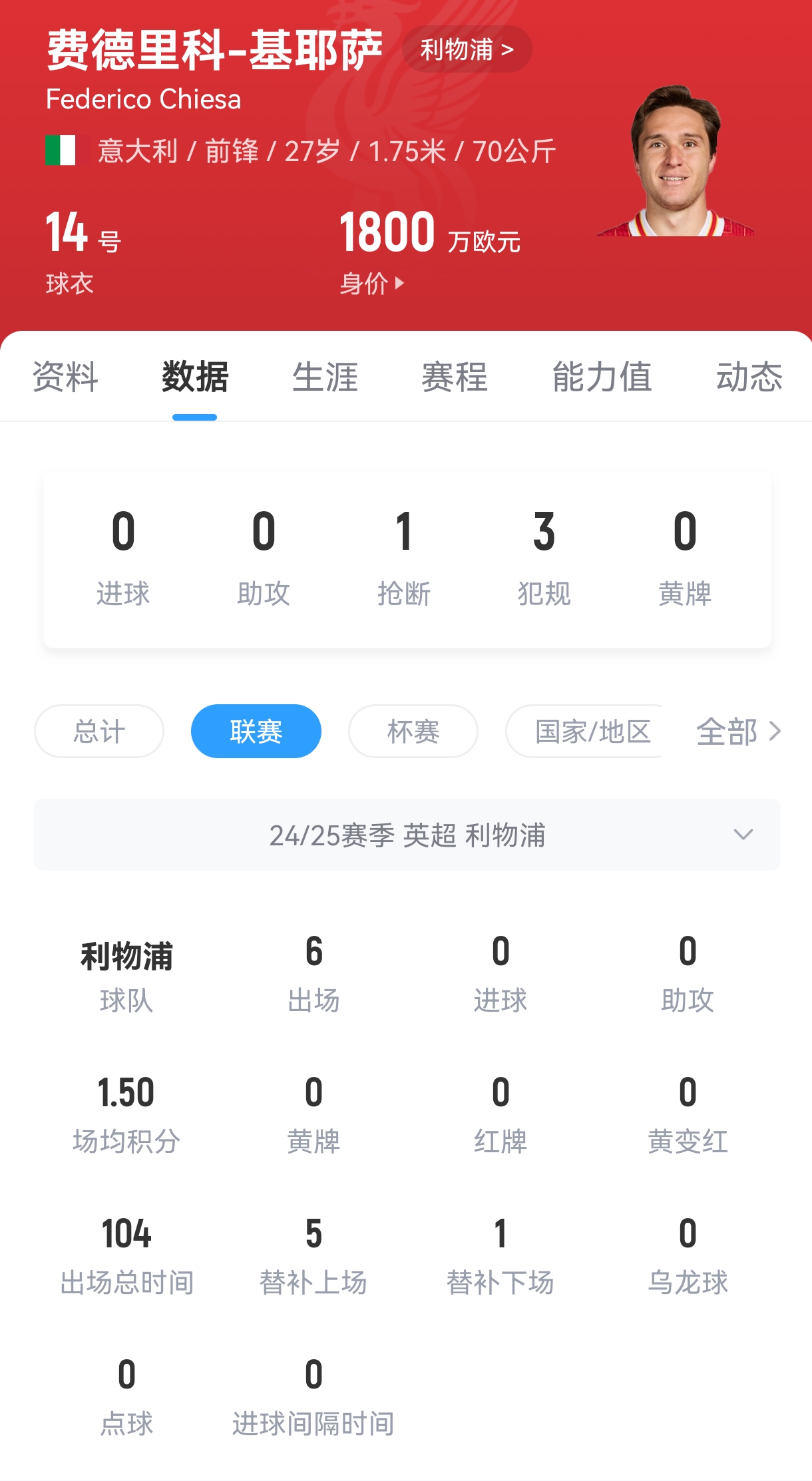Open 全部 to see all categories
The width and height of the screenshot is (812, 1481).
pyautogui.click(x=737, y=732)
